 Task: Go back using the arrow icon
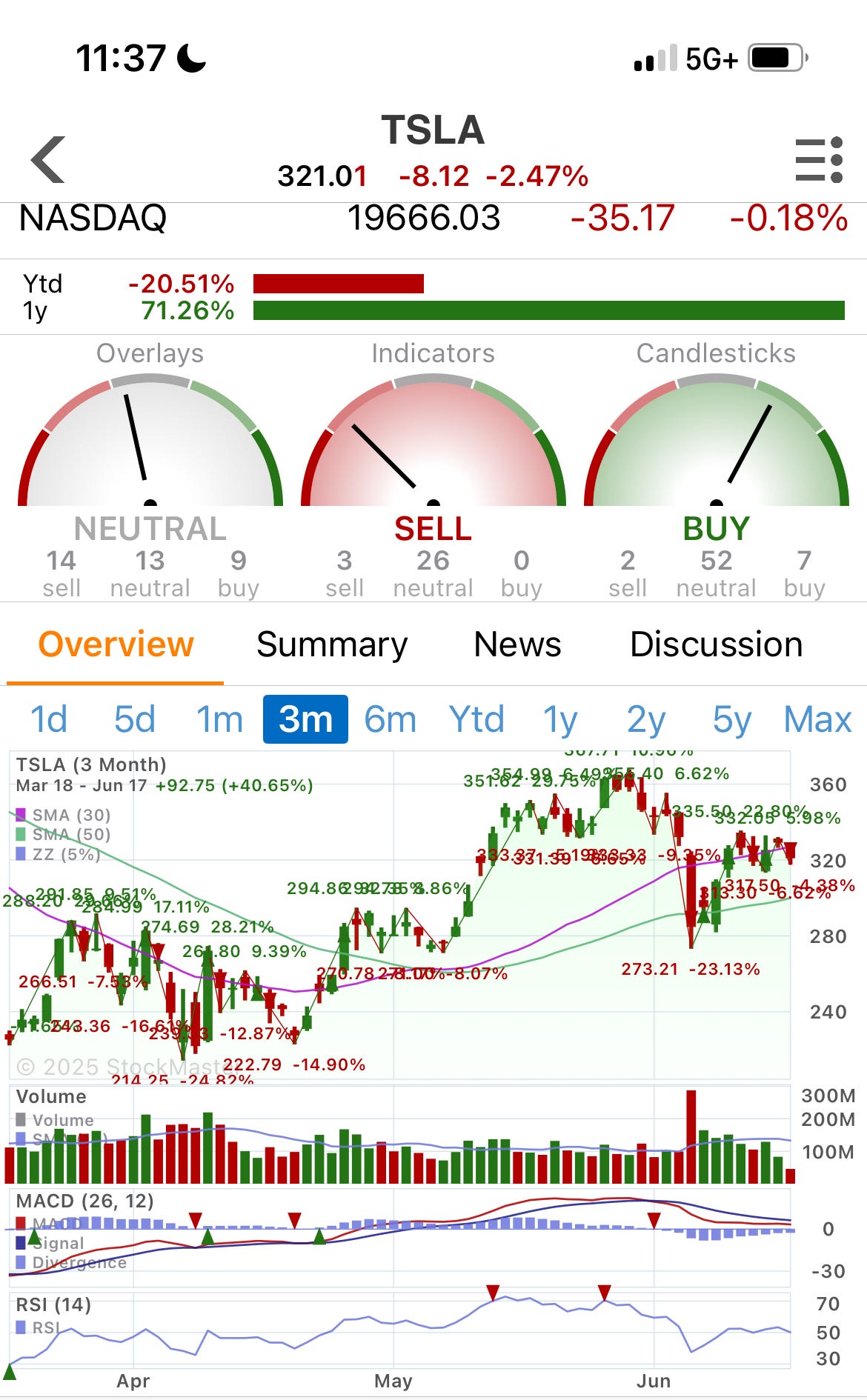point(48,159)
